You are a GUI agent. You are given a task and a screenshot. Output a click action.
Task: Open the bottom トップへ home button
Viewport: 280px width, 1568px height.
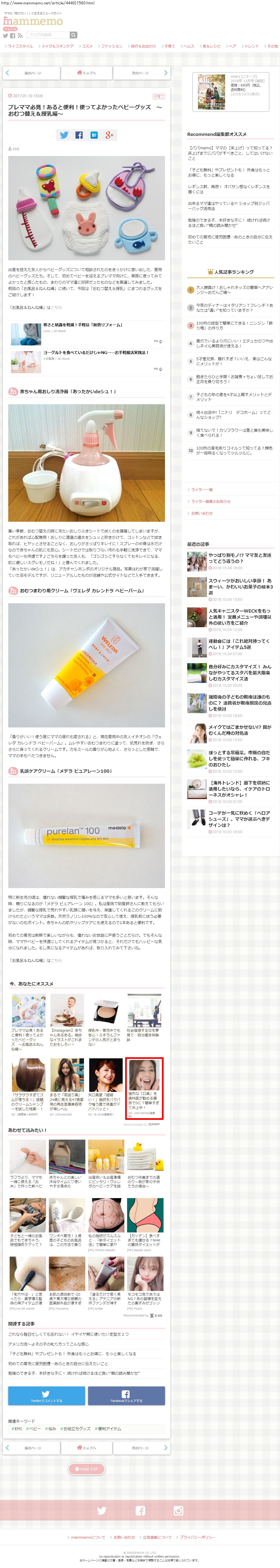tap(86, 1448)
